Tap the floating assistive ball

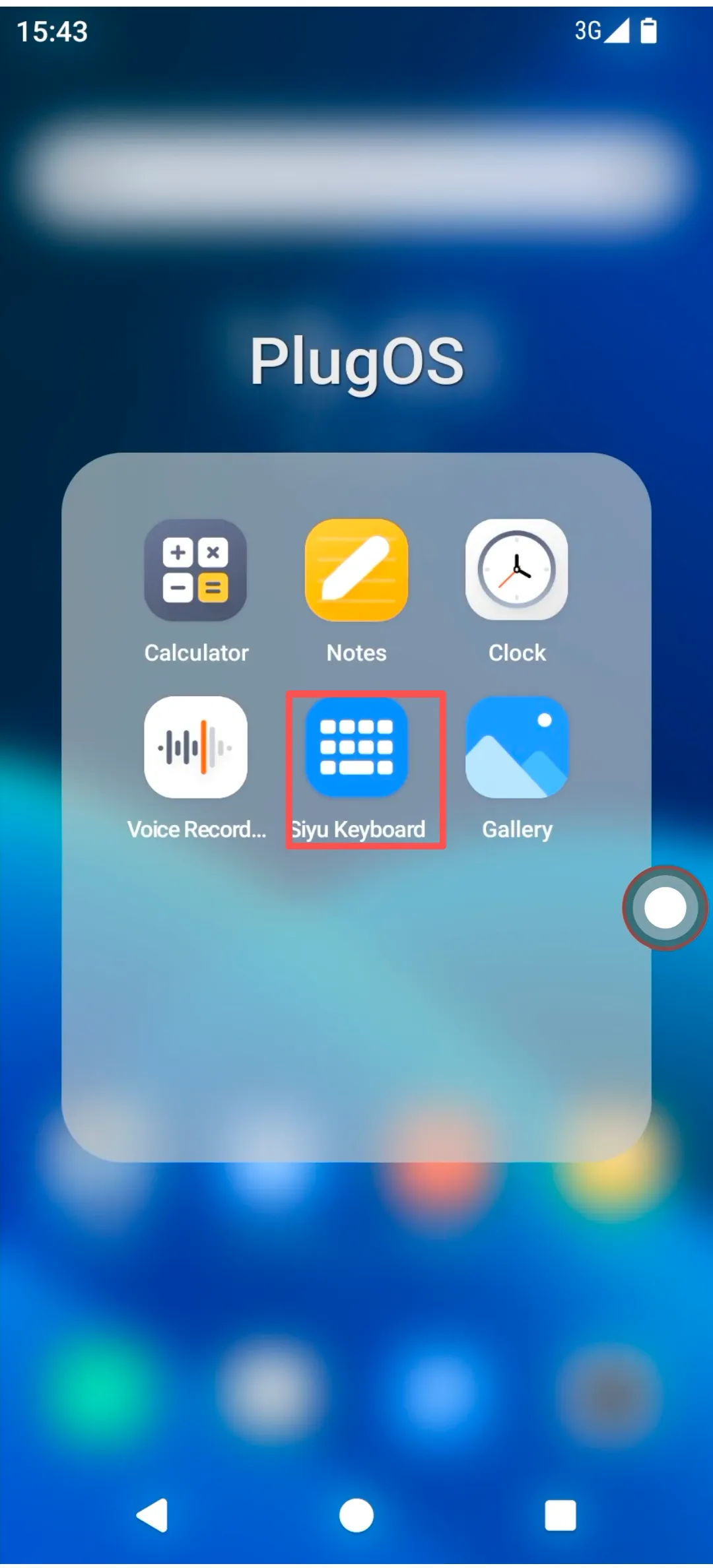(665, 908)
